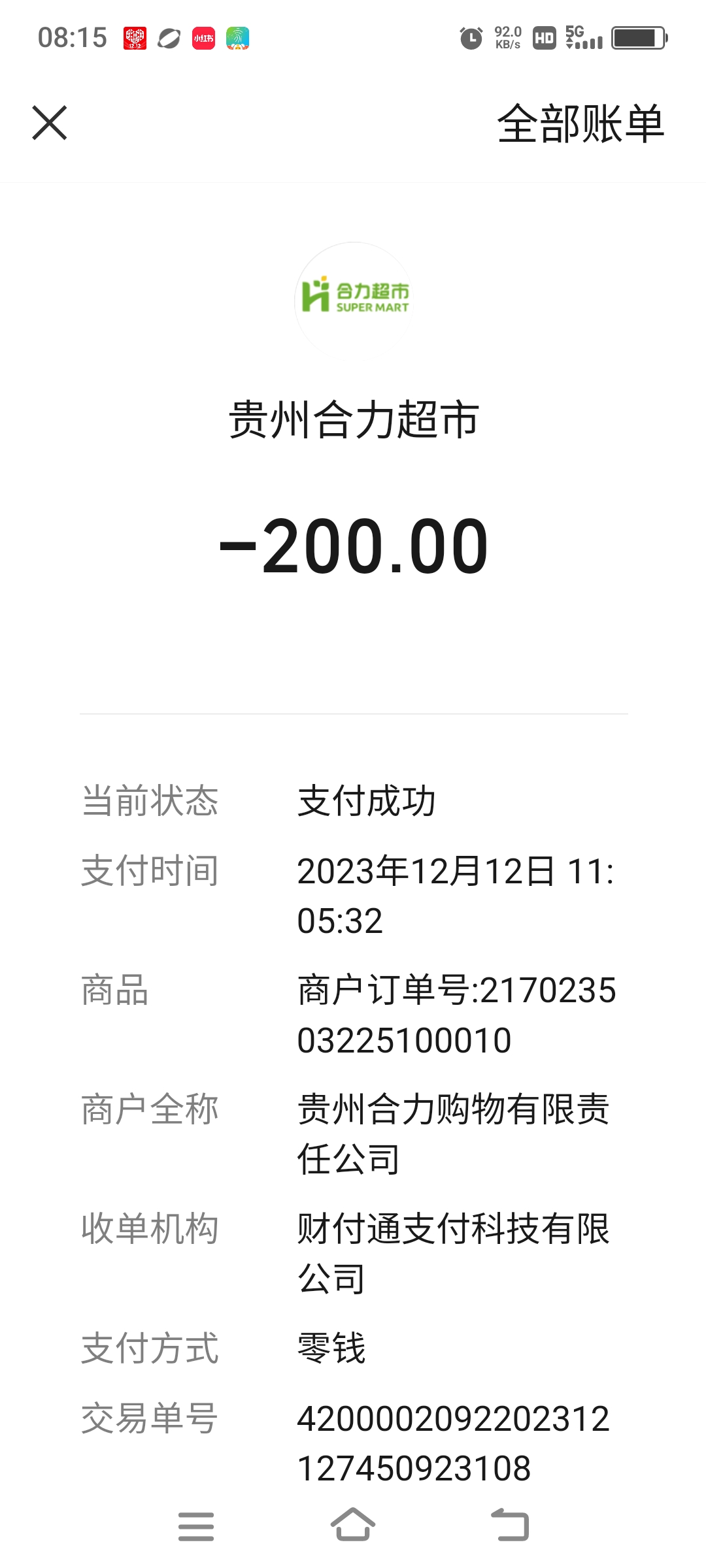Open the 贵州合力超市 merchant logo

click(354, 299)
